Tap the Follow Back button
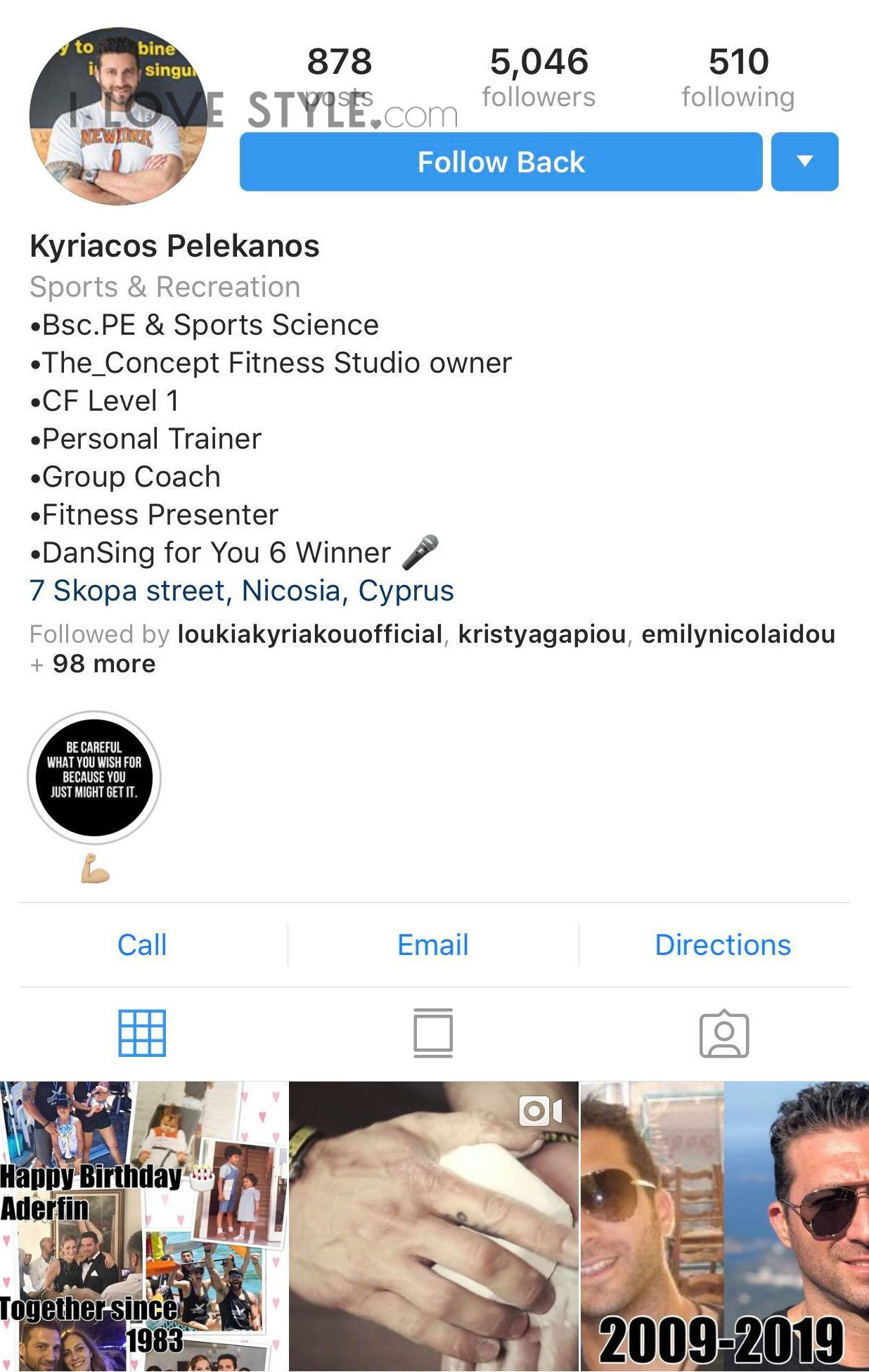The image size is (869, 1372). click(501, 162)
